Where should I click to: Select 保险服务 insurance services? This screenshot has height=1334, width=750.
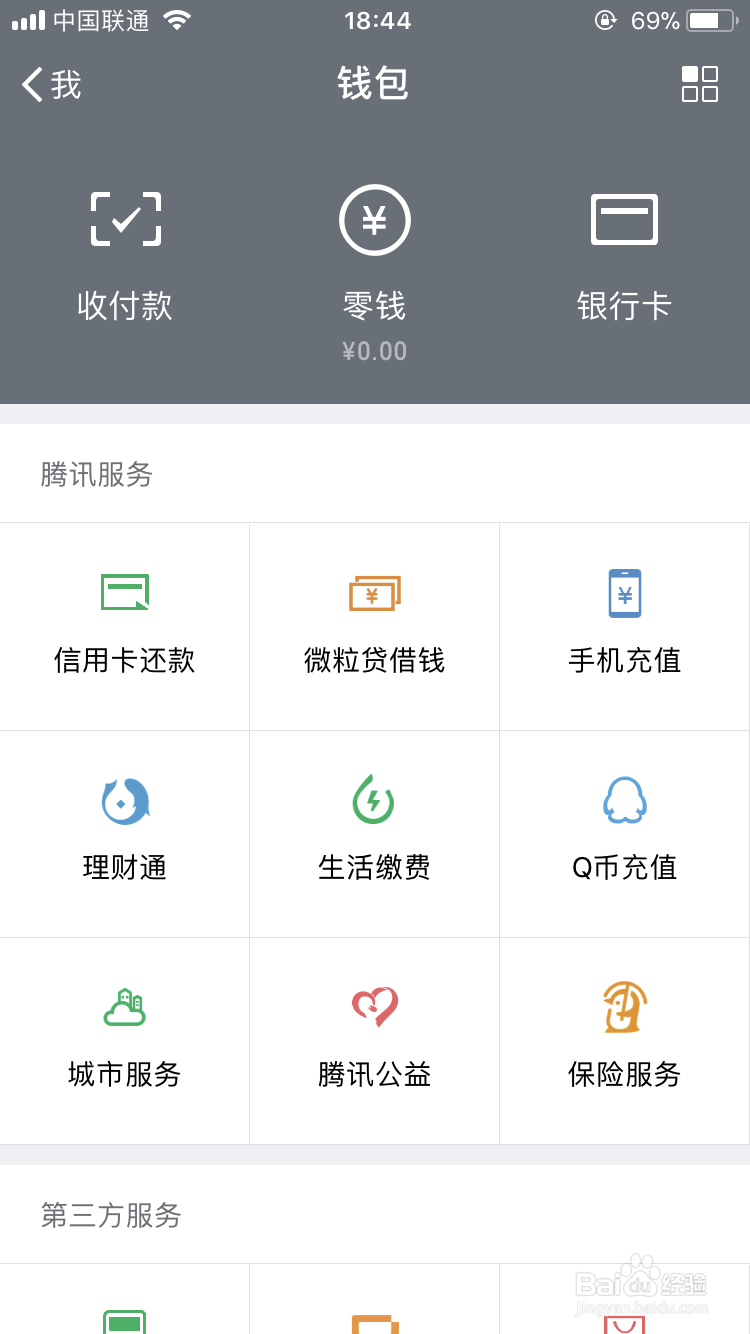625,1041
